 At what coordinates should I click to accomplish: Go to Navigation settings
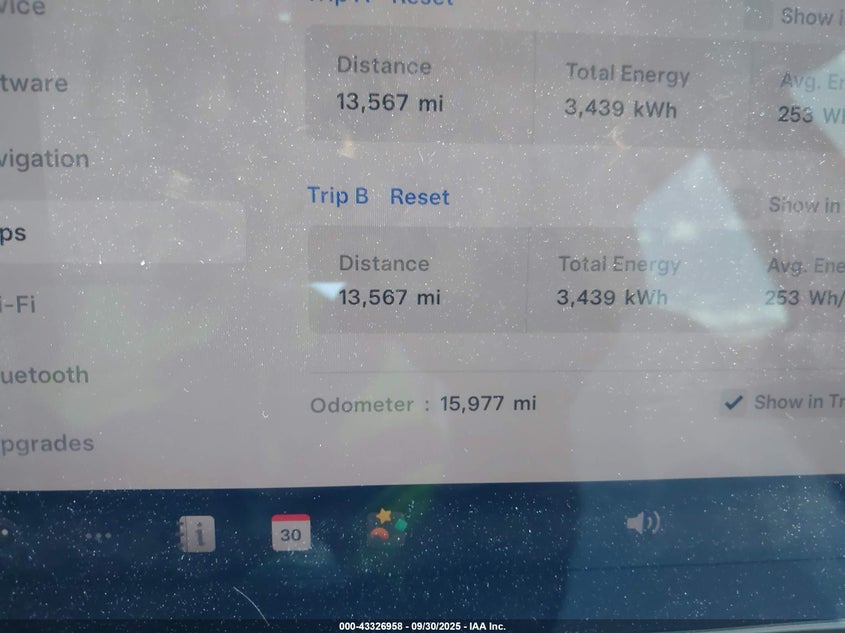coord(44,159)
